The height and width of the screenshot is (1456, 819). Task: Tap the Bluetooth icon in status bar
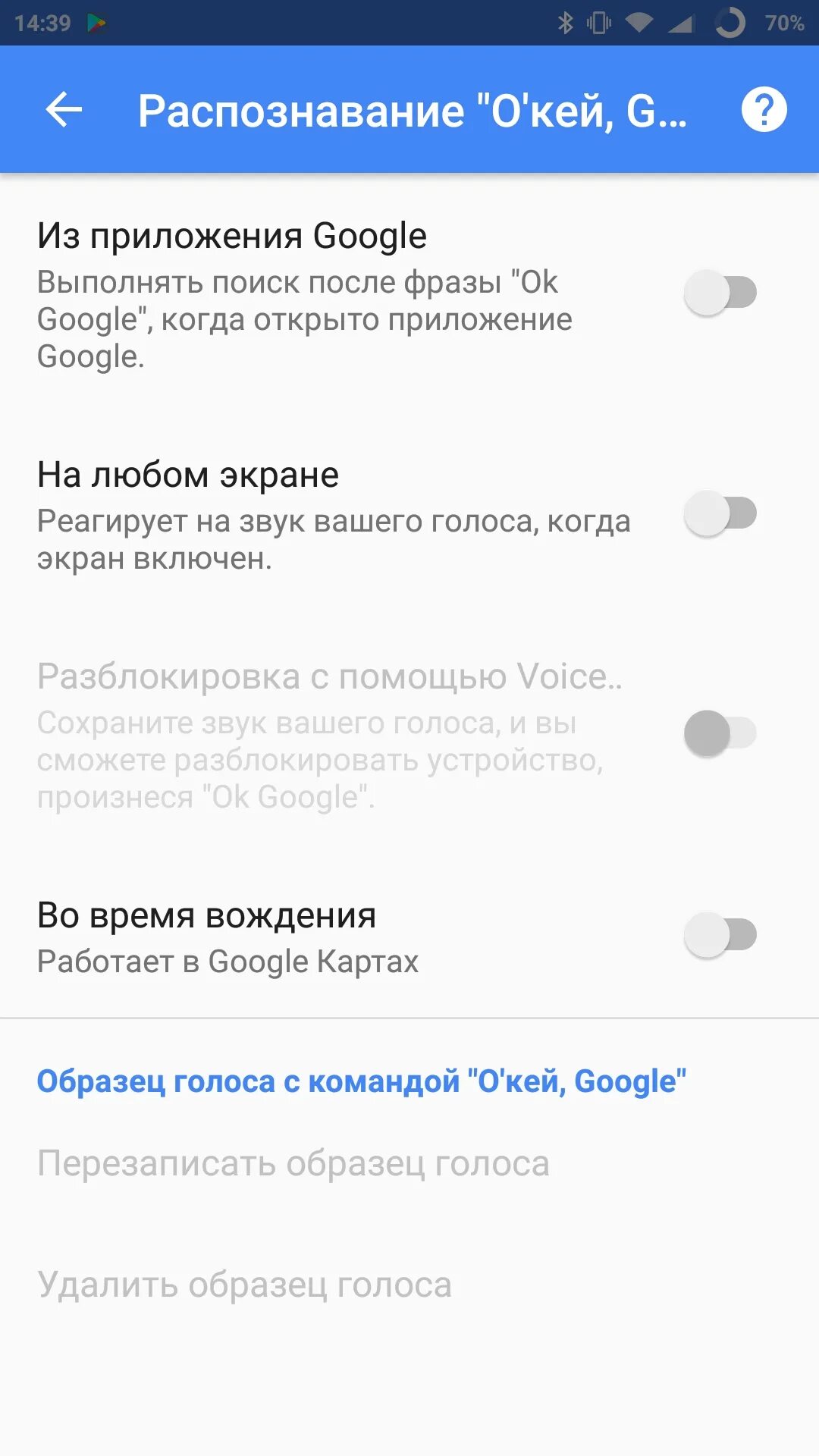pyautogui.click(x=566, y=23)
